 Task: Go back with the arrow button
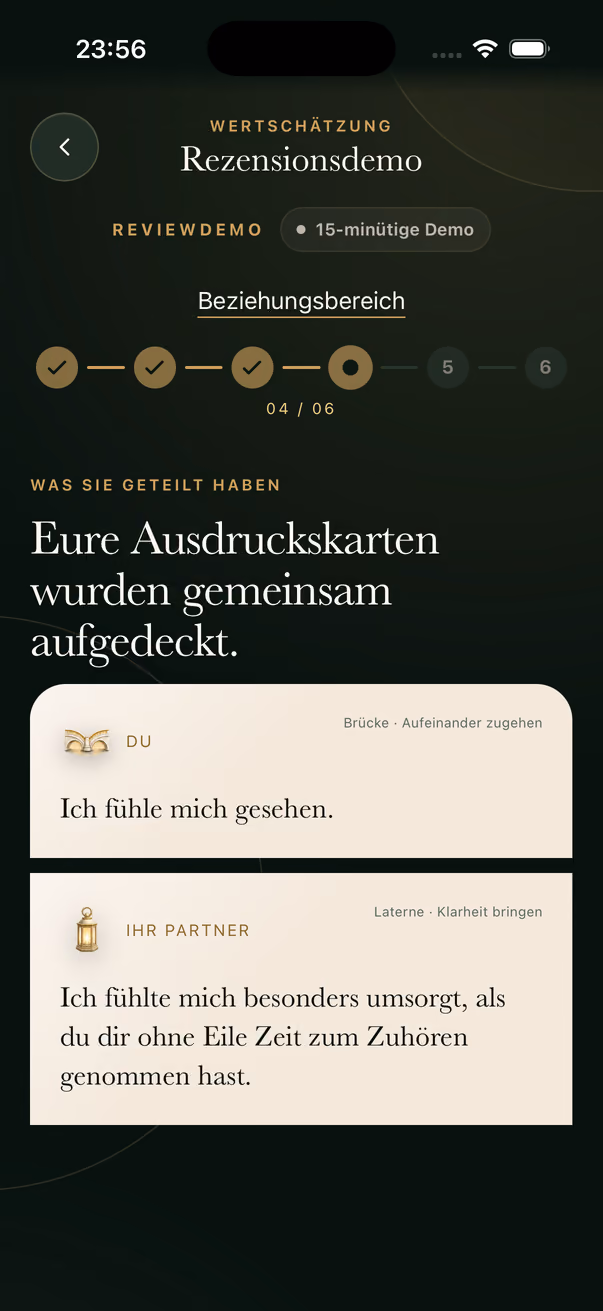coord(64,147)
